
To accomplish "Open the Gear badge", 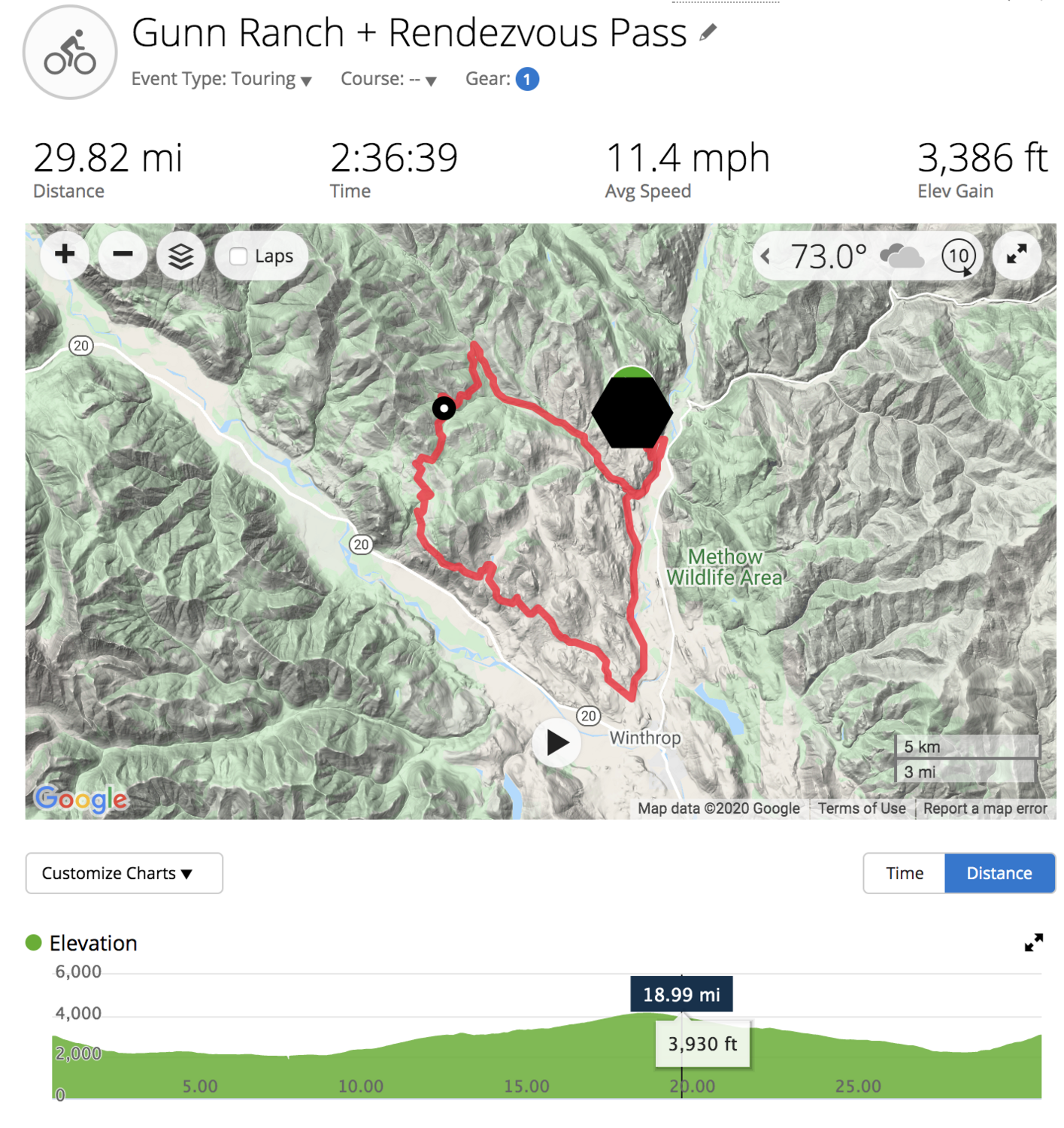I will 527,79.
